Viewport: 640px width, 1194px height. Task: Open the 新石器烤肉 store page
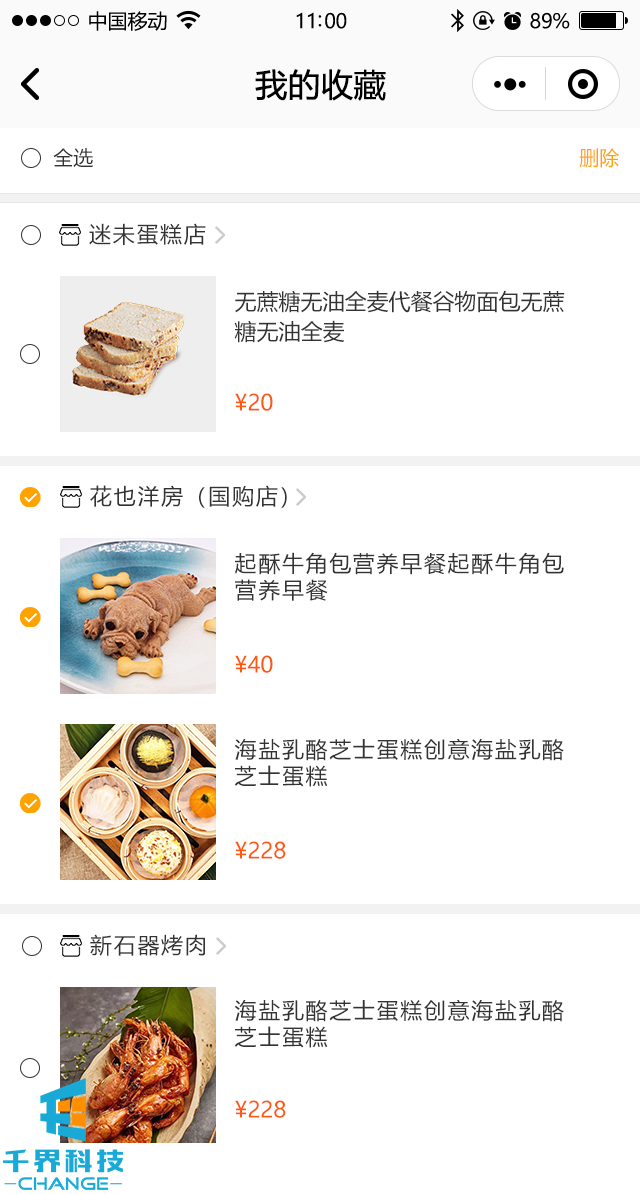pos(147,946)
